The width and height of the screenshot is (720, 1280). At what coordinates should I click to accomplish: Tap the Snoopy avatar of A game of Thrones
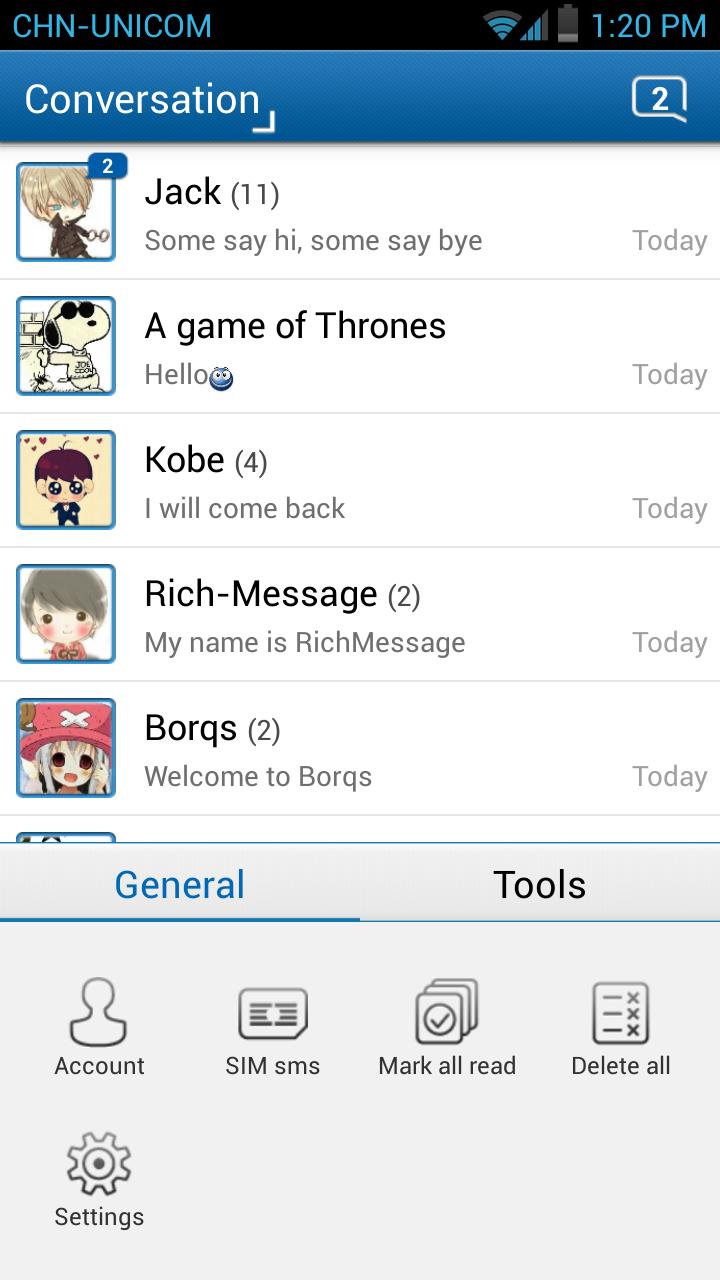pyautogui.click(x=65, y=345)
